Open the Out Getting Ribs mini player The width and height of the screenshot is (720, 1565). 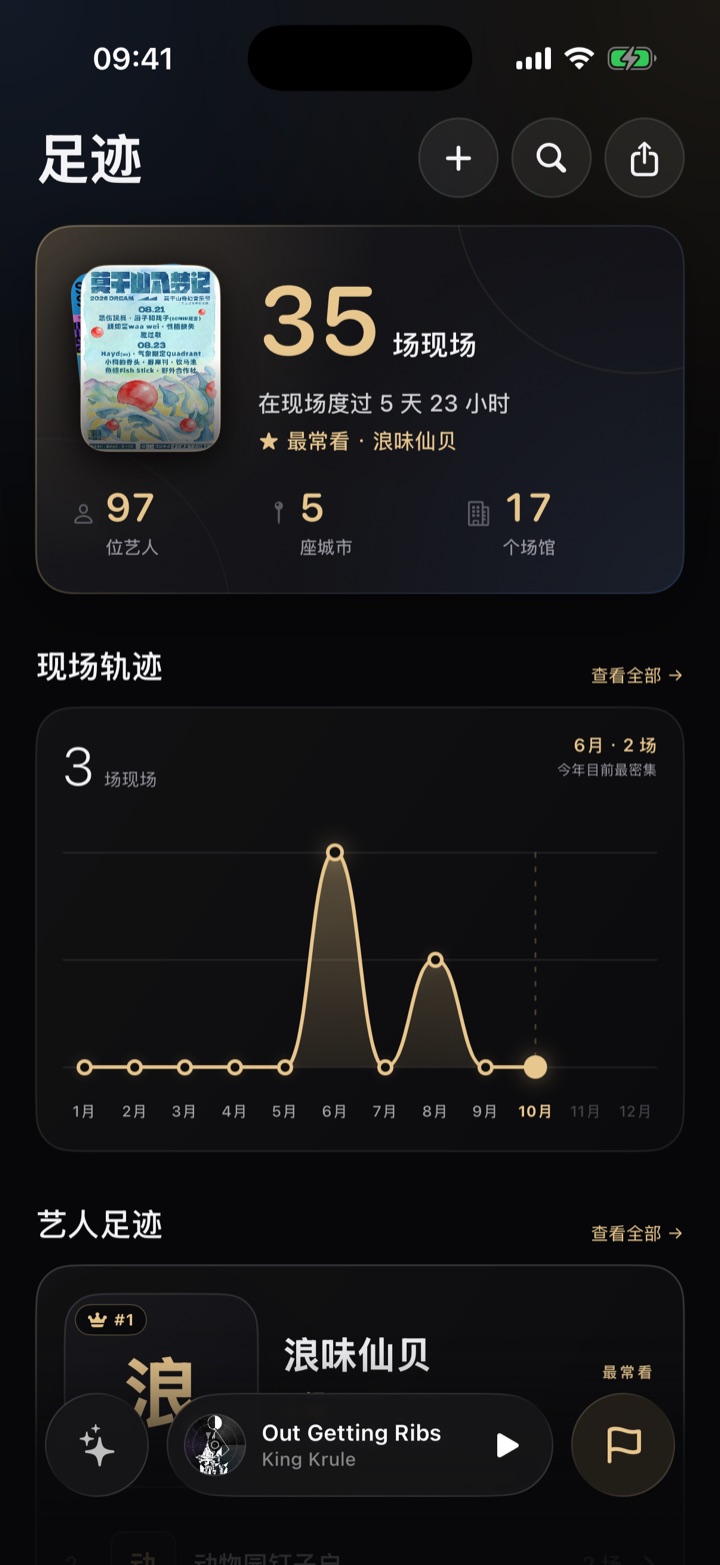[360, 1445]
